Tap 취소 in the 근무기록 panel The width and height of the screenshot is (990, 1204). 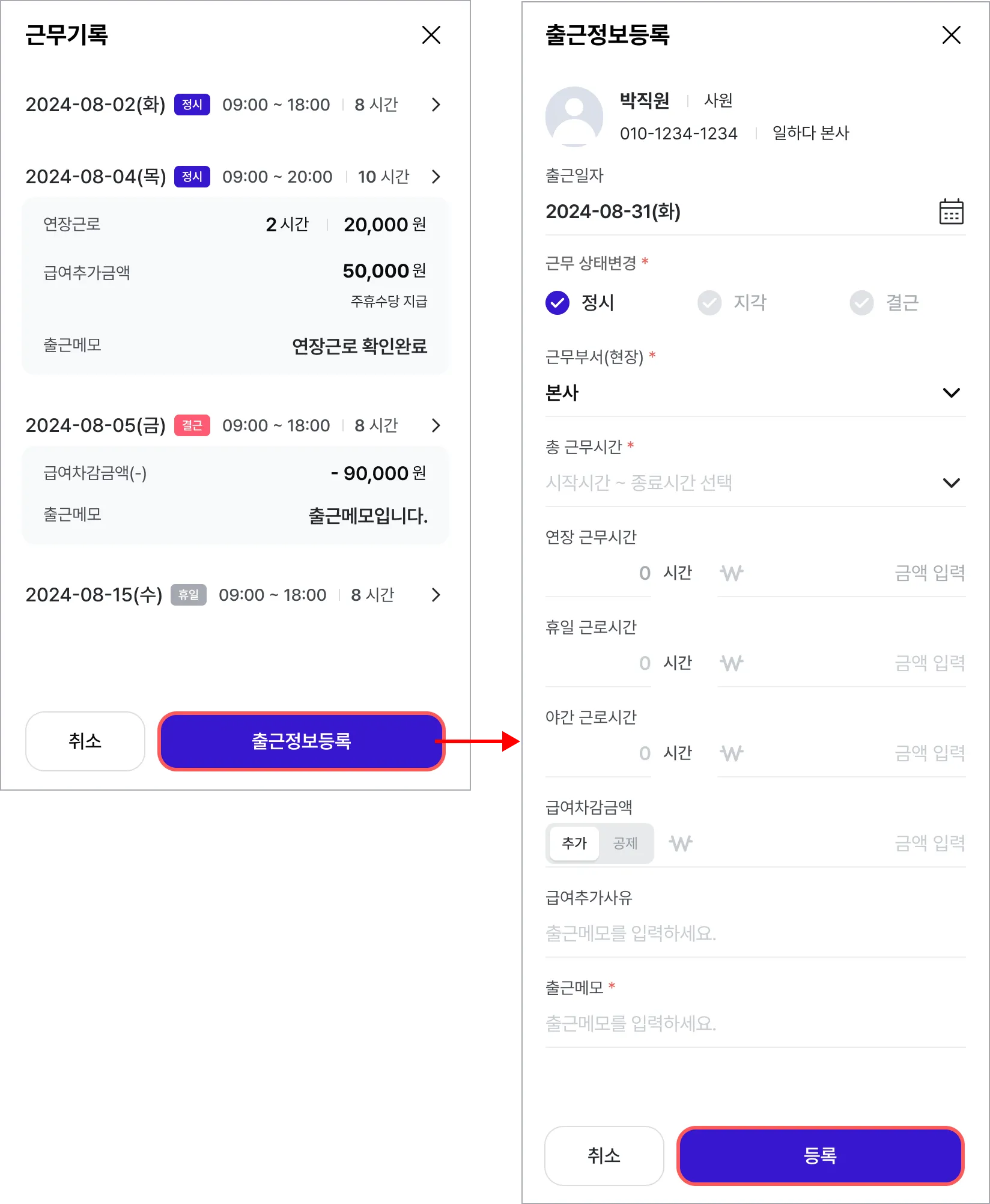tap(85, 741)
